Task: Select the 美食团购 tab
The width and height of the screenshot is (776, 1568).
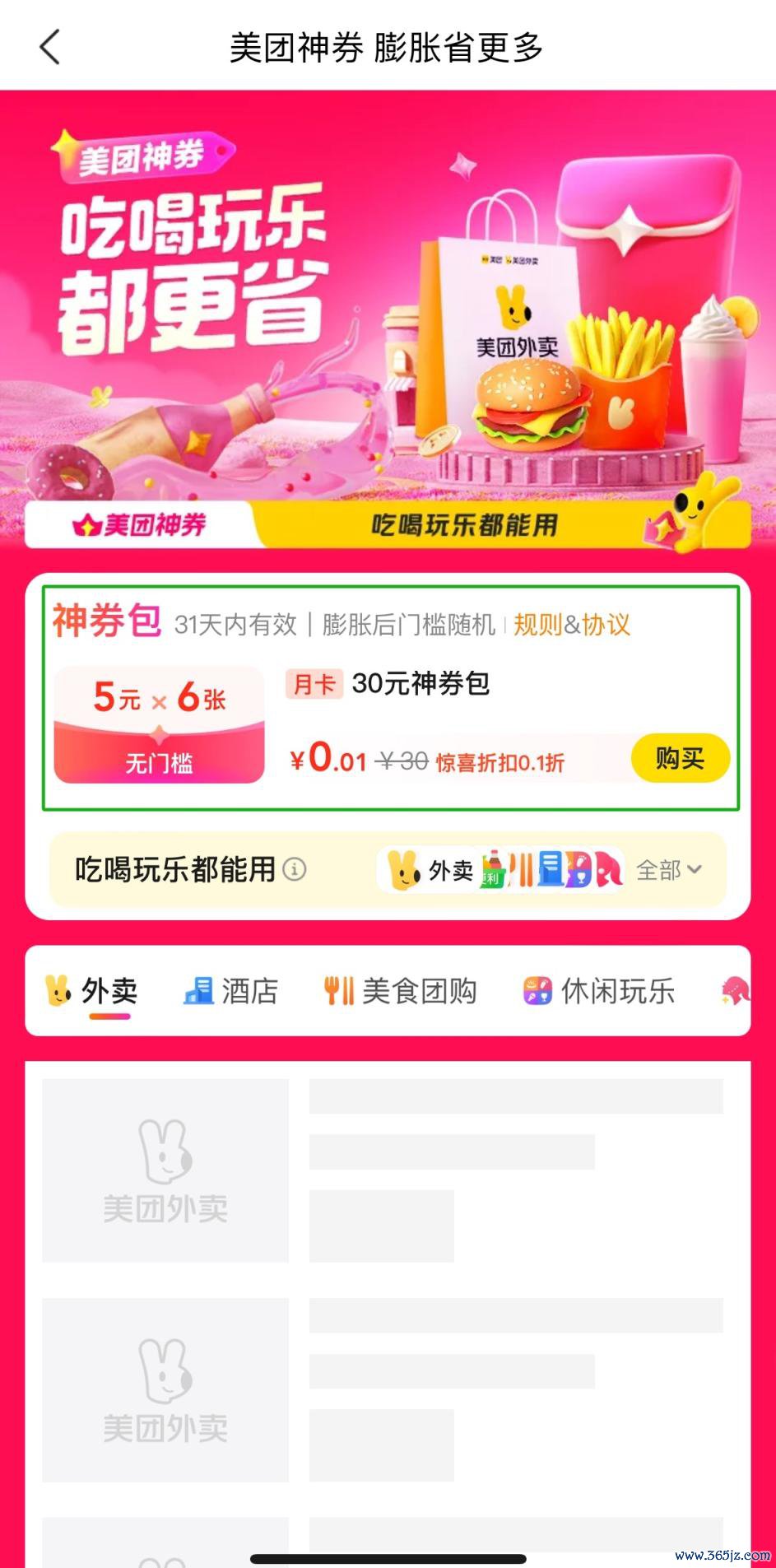Action: point(401,991)
